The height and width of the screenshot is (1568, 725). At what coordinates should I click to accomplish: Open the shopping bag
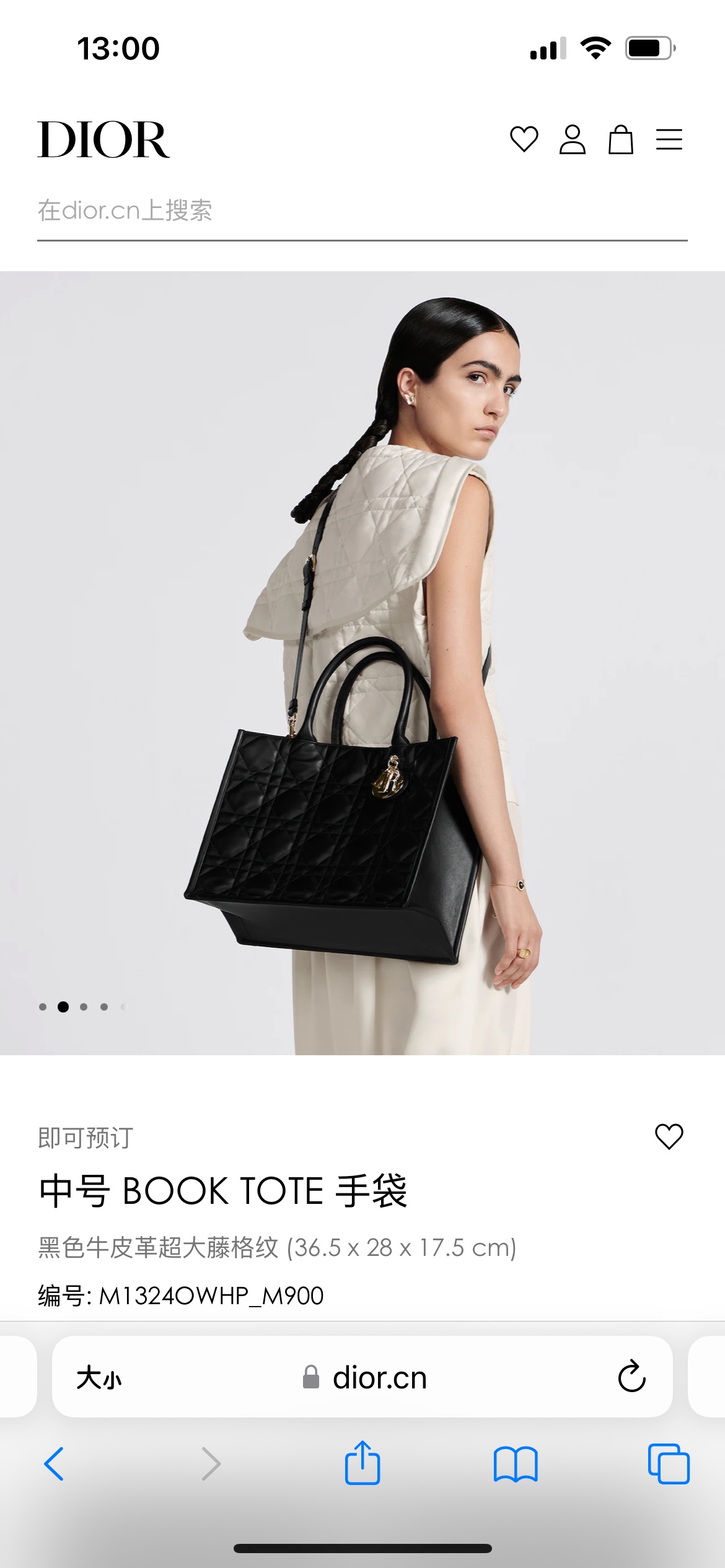(x=620, y=139)
